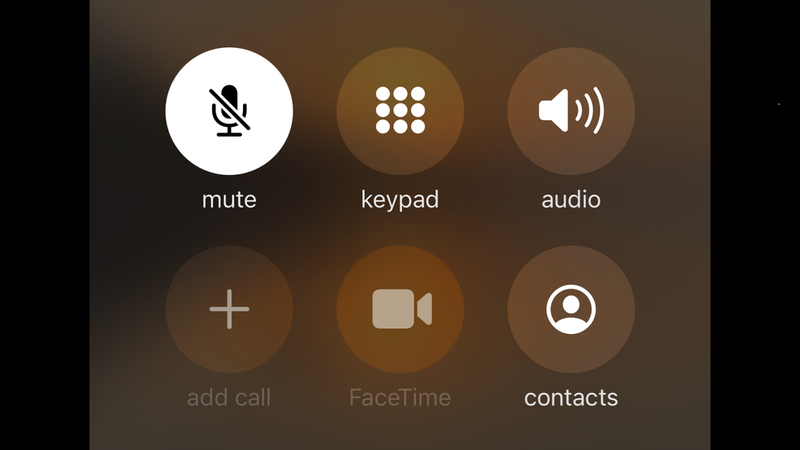Open the keypad
This screenshot has width=800, height=450.
(400, 111)
